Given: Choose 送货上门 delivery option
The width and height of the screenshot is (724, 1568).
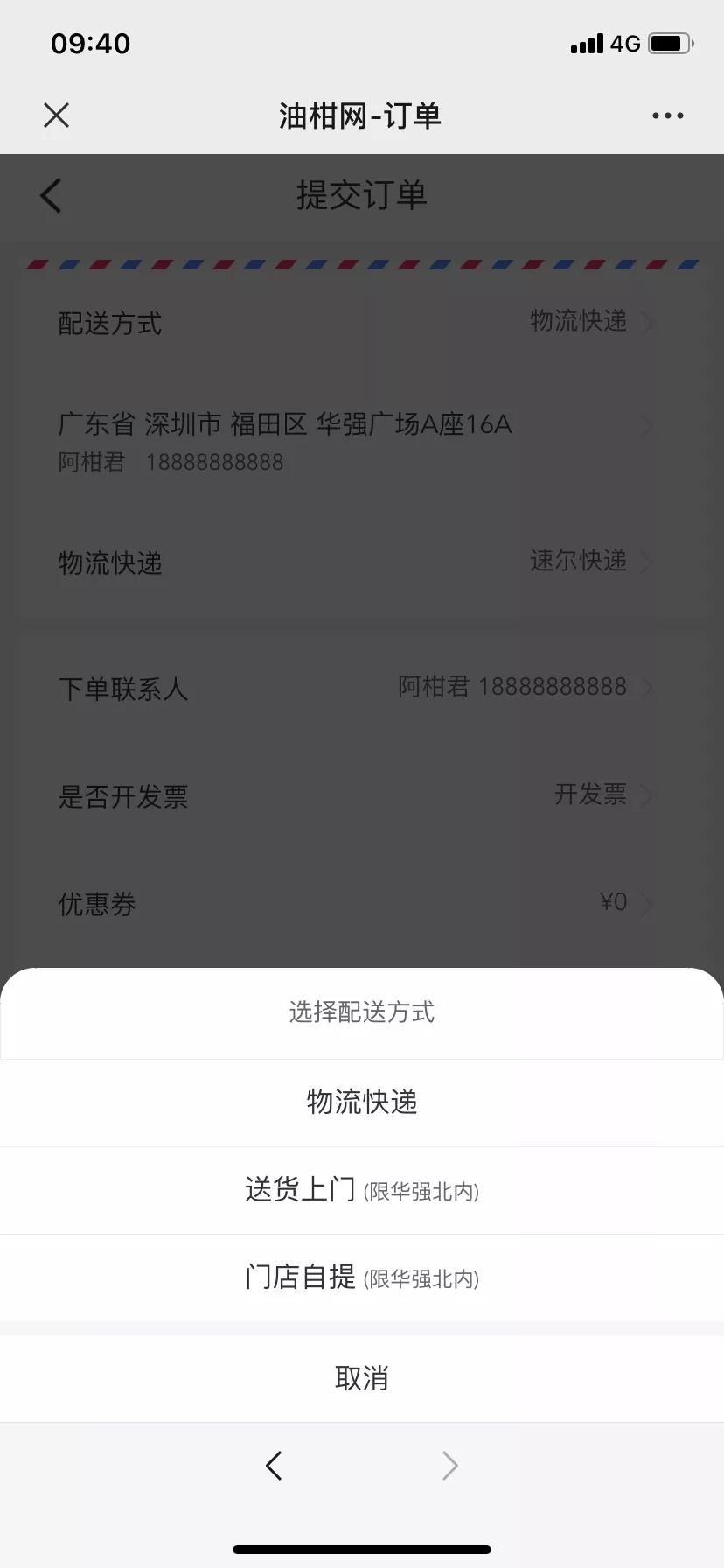Looking at the screenshot, I should (x=362, y=1190).
